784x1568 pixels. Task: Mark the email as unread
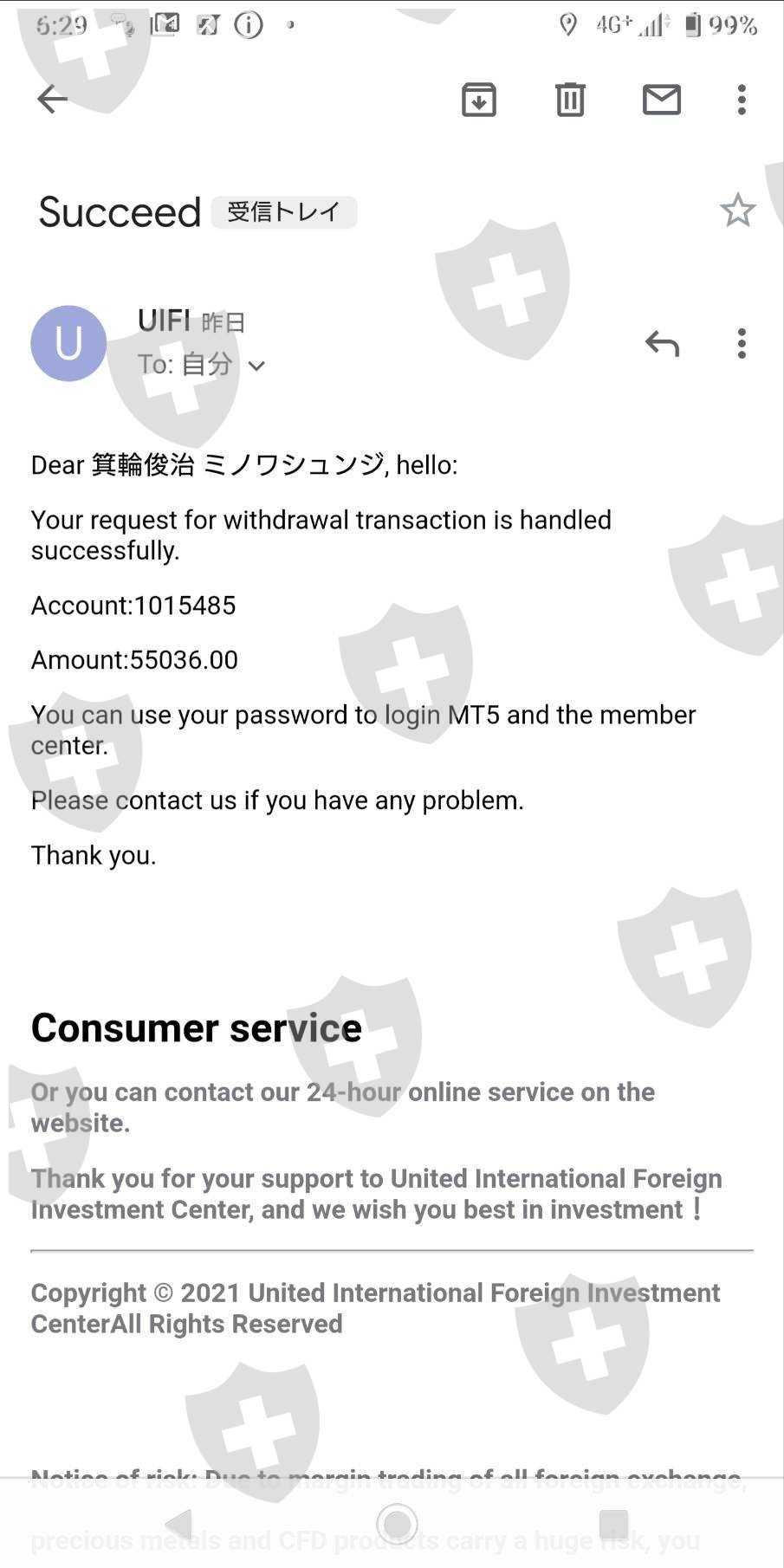pyautogui.click(x=662, y=100)
